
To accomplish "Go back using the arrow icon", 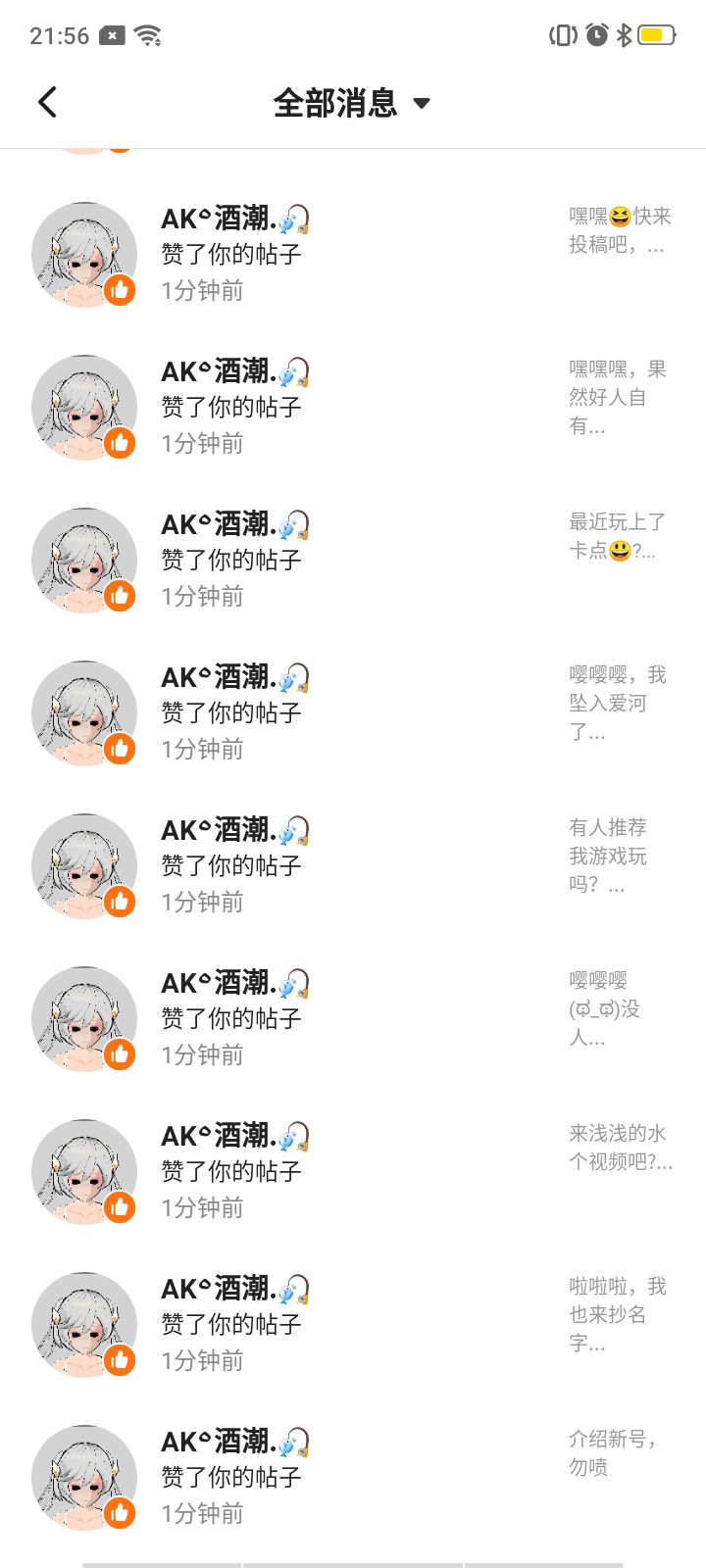I will (47, 102).
